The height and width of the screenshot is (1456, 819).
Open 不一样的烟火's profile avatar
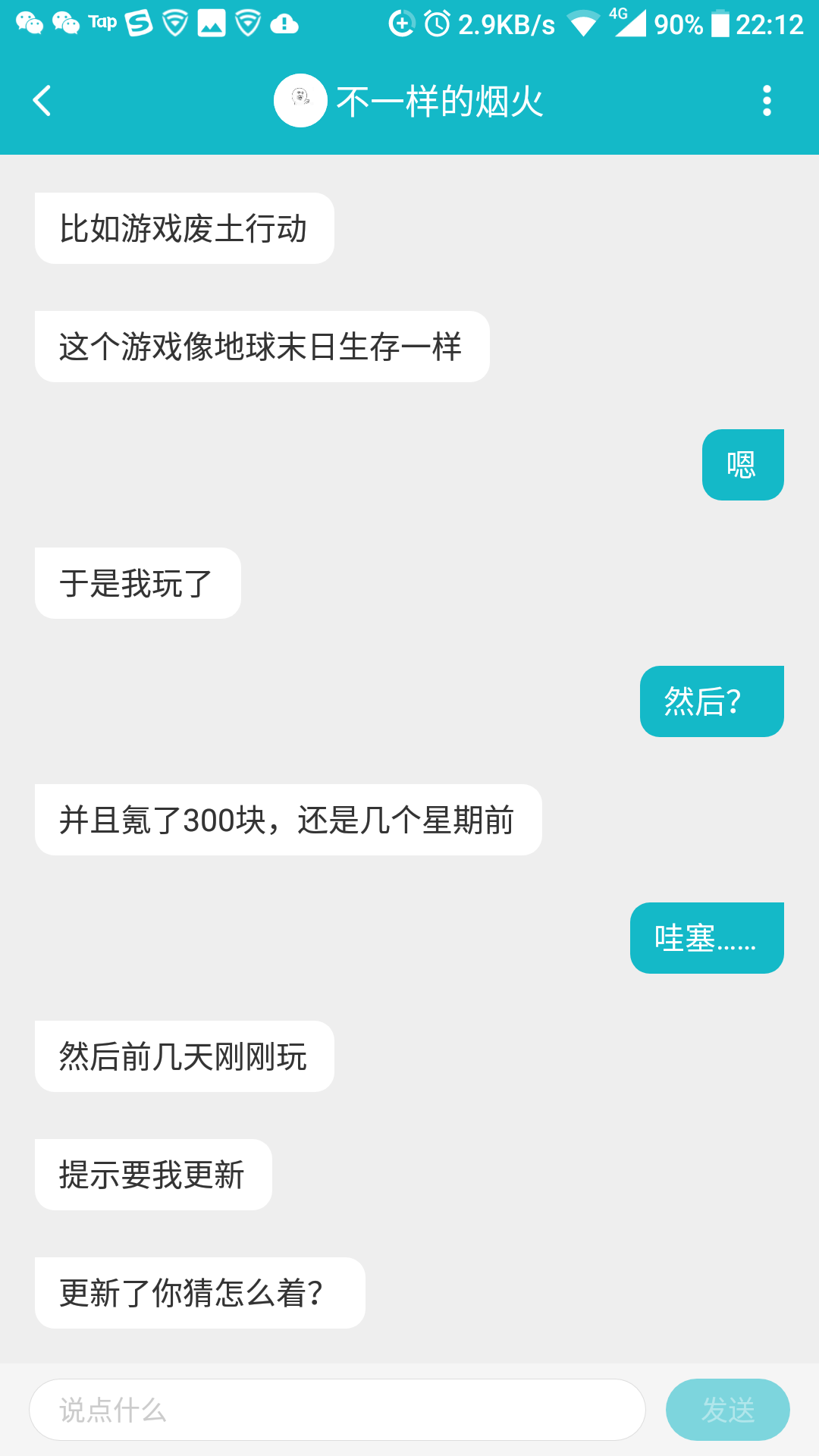[300, 100]
